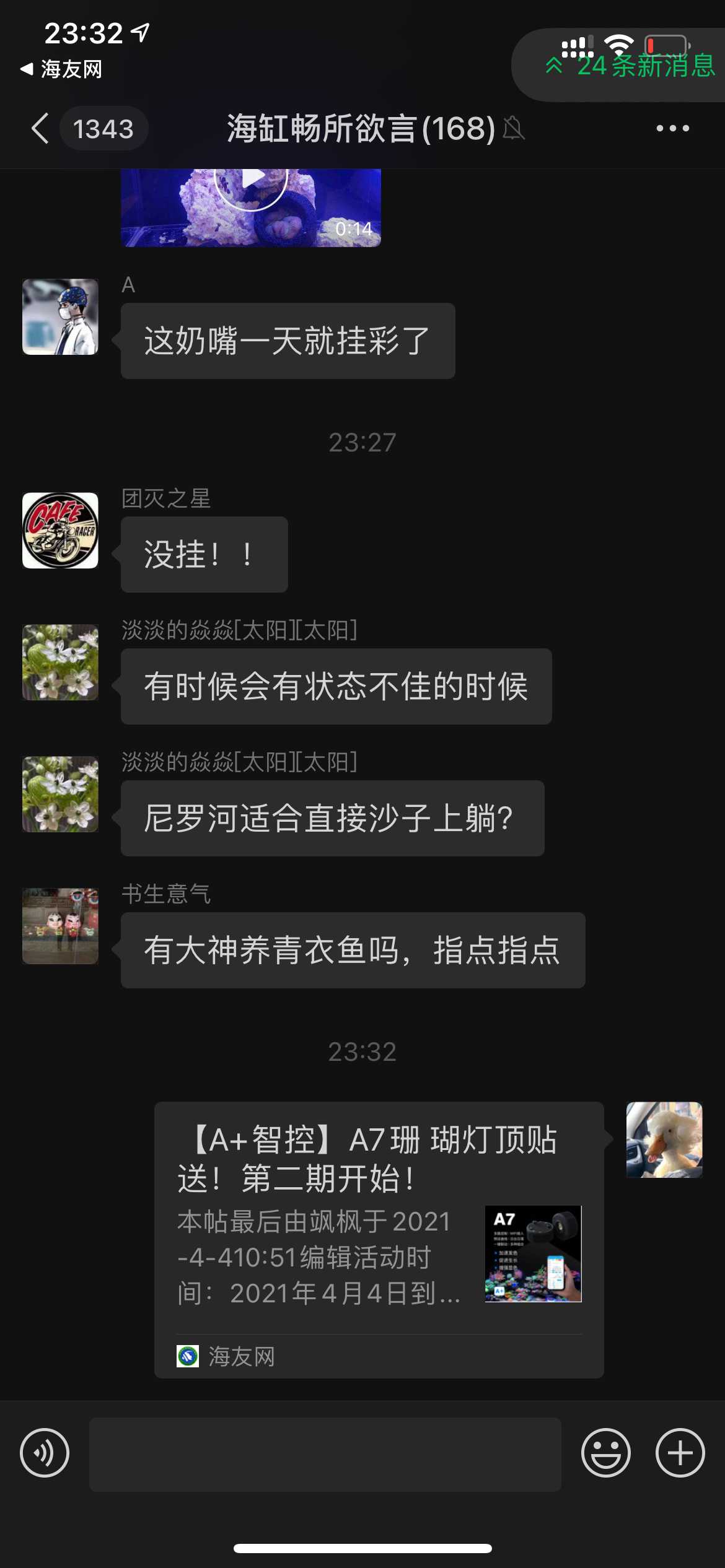The image size is (725, 1568).
Task: Open 书生意气's avatar
Action: (60, 926)
